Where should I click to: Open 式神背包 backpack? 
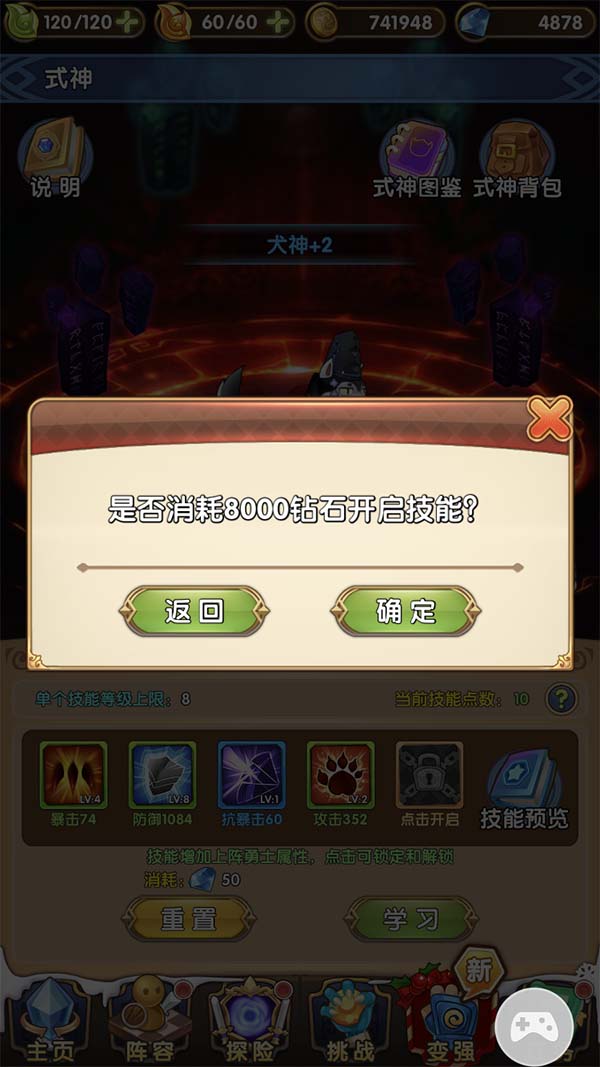[518, 158]
